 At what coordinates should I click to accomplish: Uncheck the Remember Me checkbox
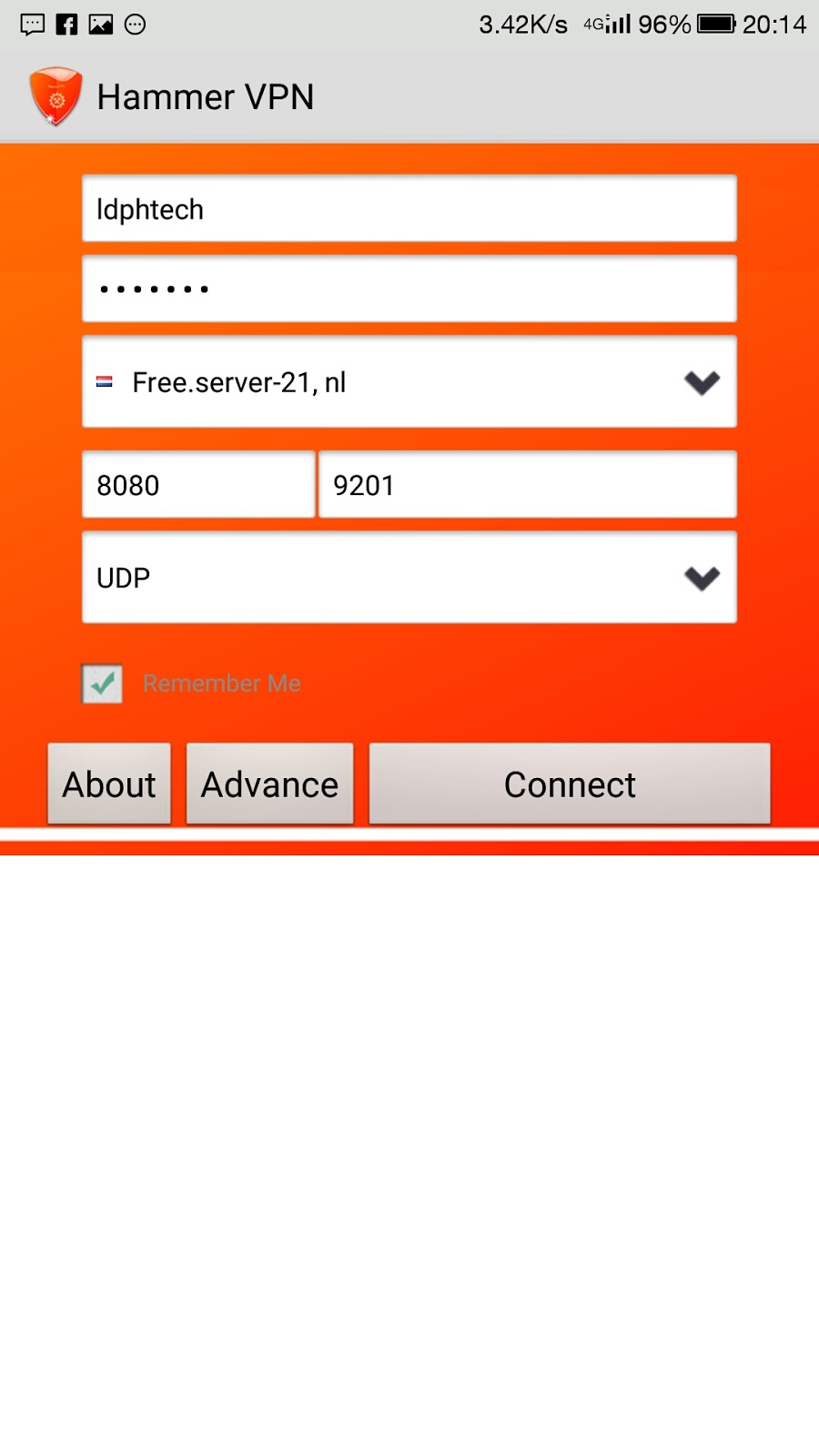tap(102, 683)
